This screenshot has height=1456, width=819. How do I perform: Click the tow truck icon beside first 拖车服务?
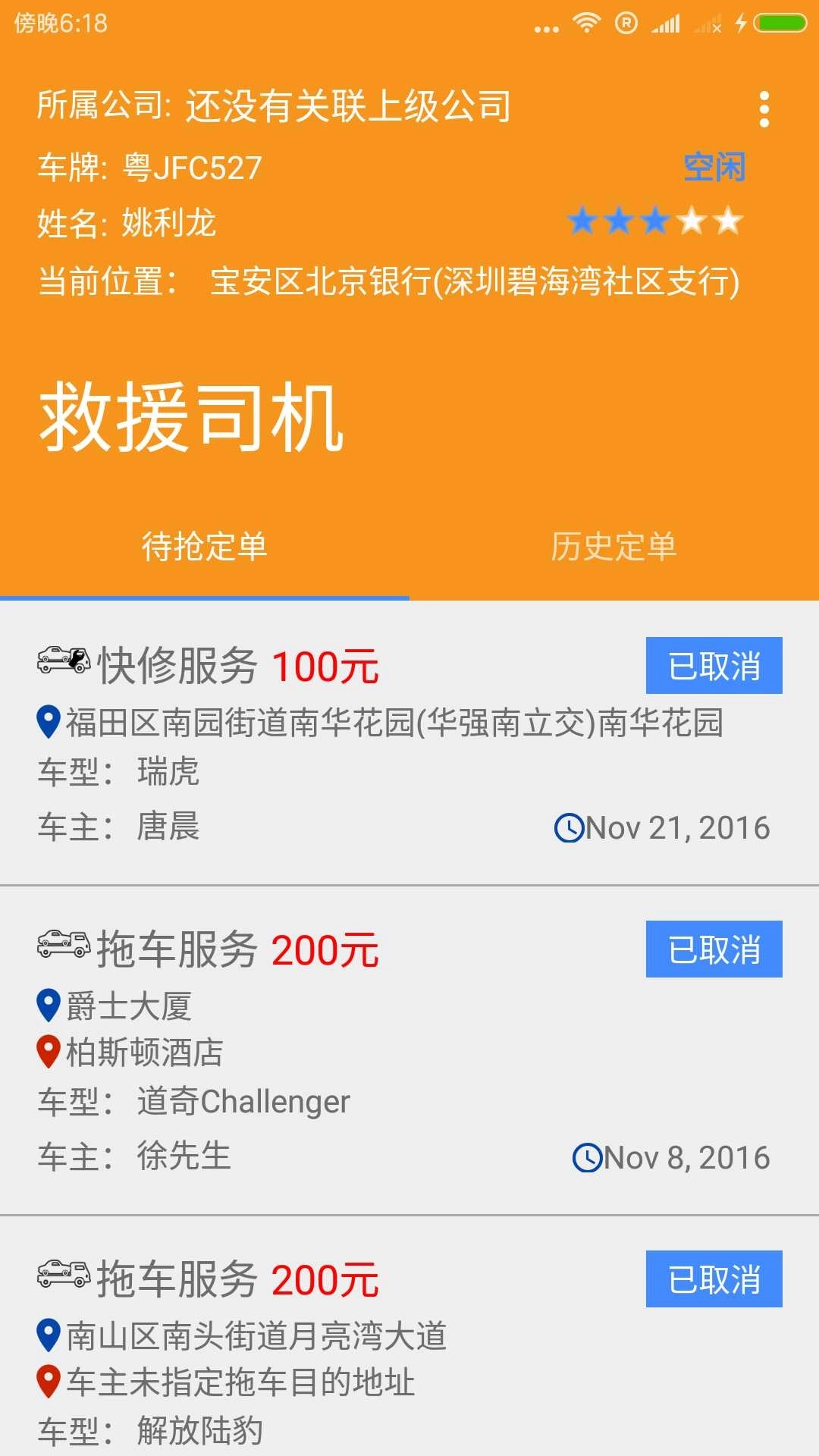pyautogui.click(x=62, y=946)
